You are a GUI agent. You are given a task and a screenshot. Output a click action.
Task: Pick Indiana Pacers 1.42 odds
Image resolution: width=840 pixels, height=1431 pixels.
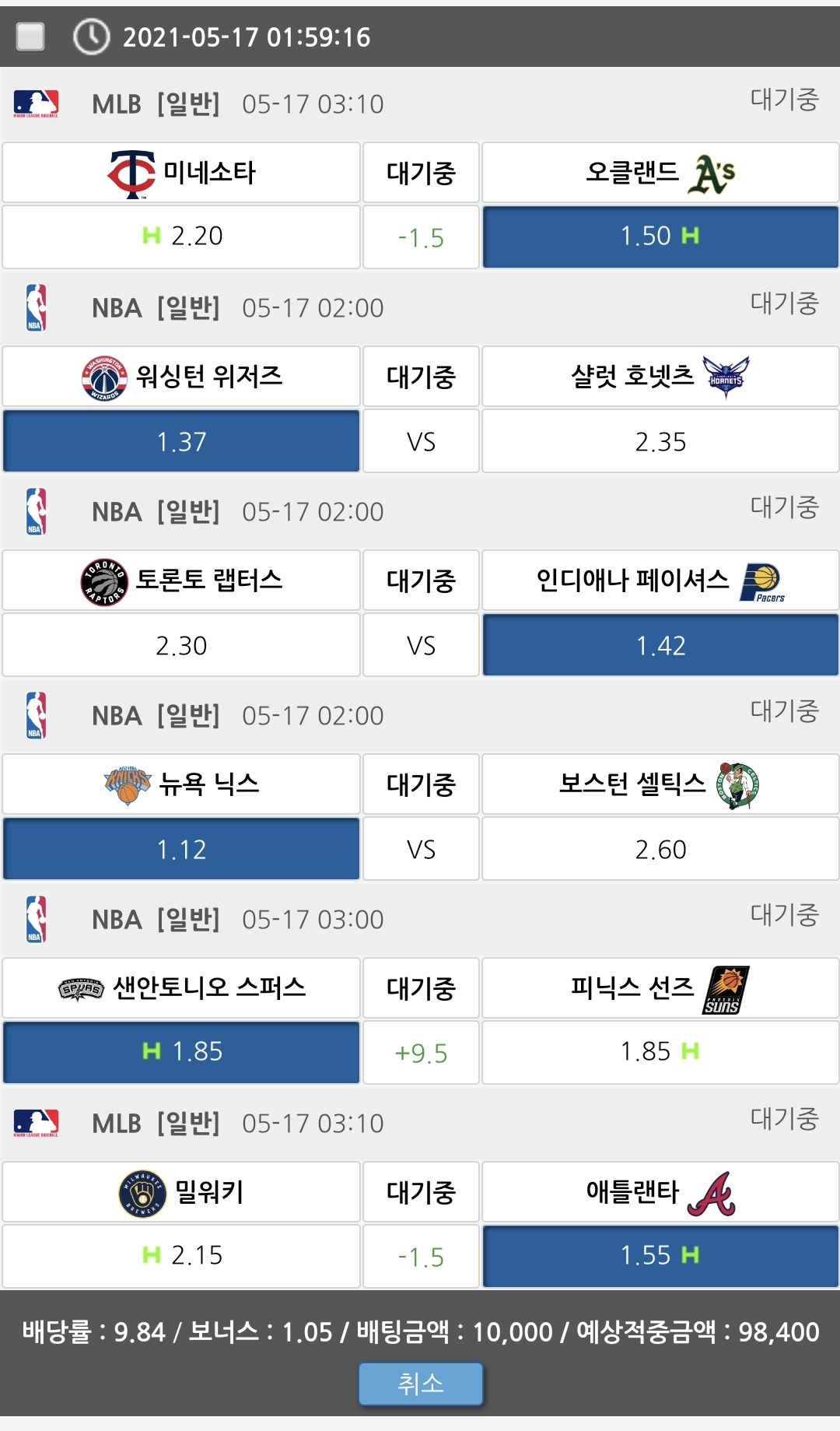coord(660,645)
